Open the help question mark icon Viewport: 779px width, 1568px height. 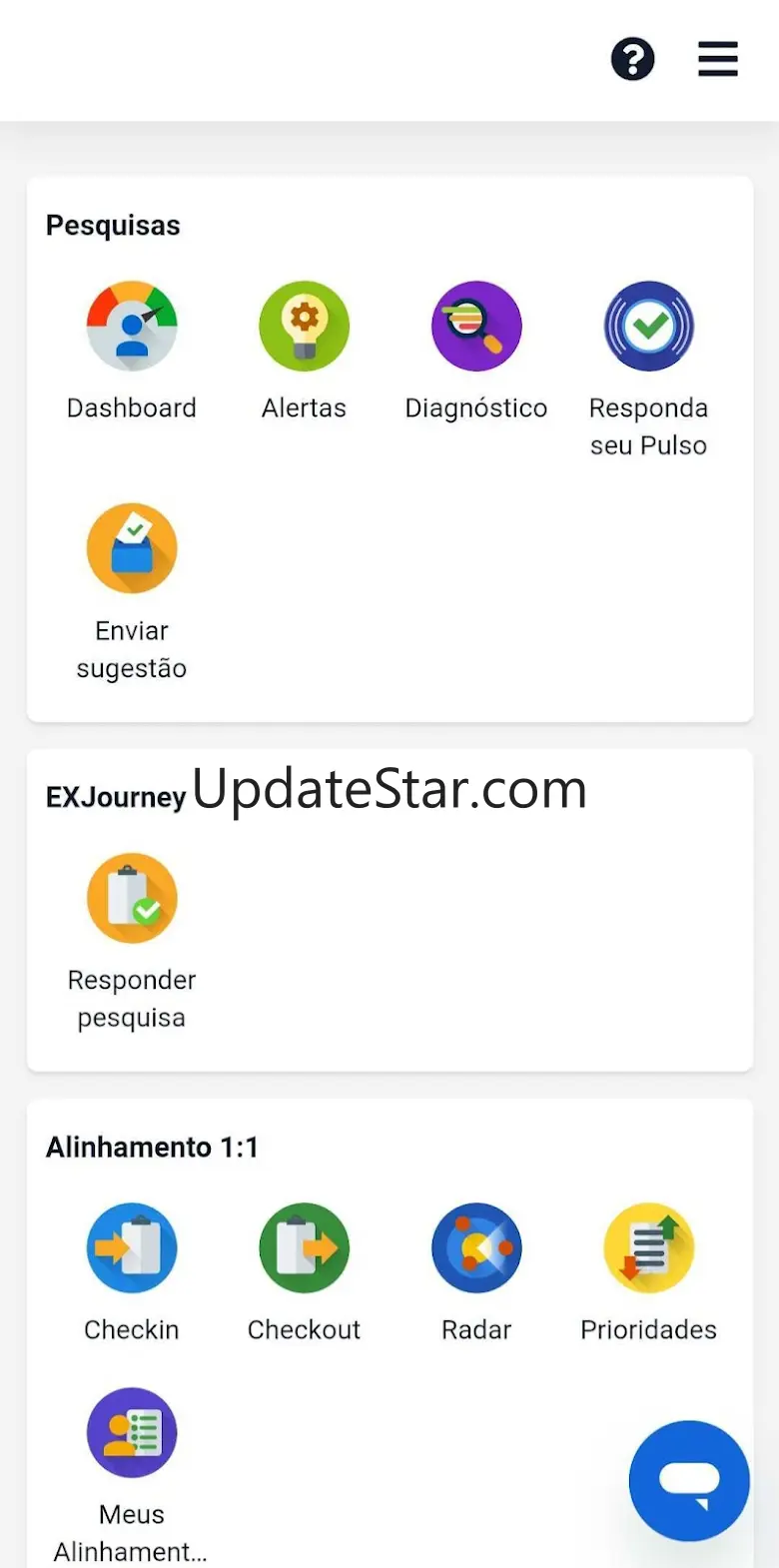click(x=632, y=60)
